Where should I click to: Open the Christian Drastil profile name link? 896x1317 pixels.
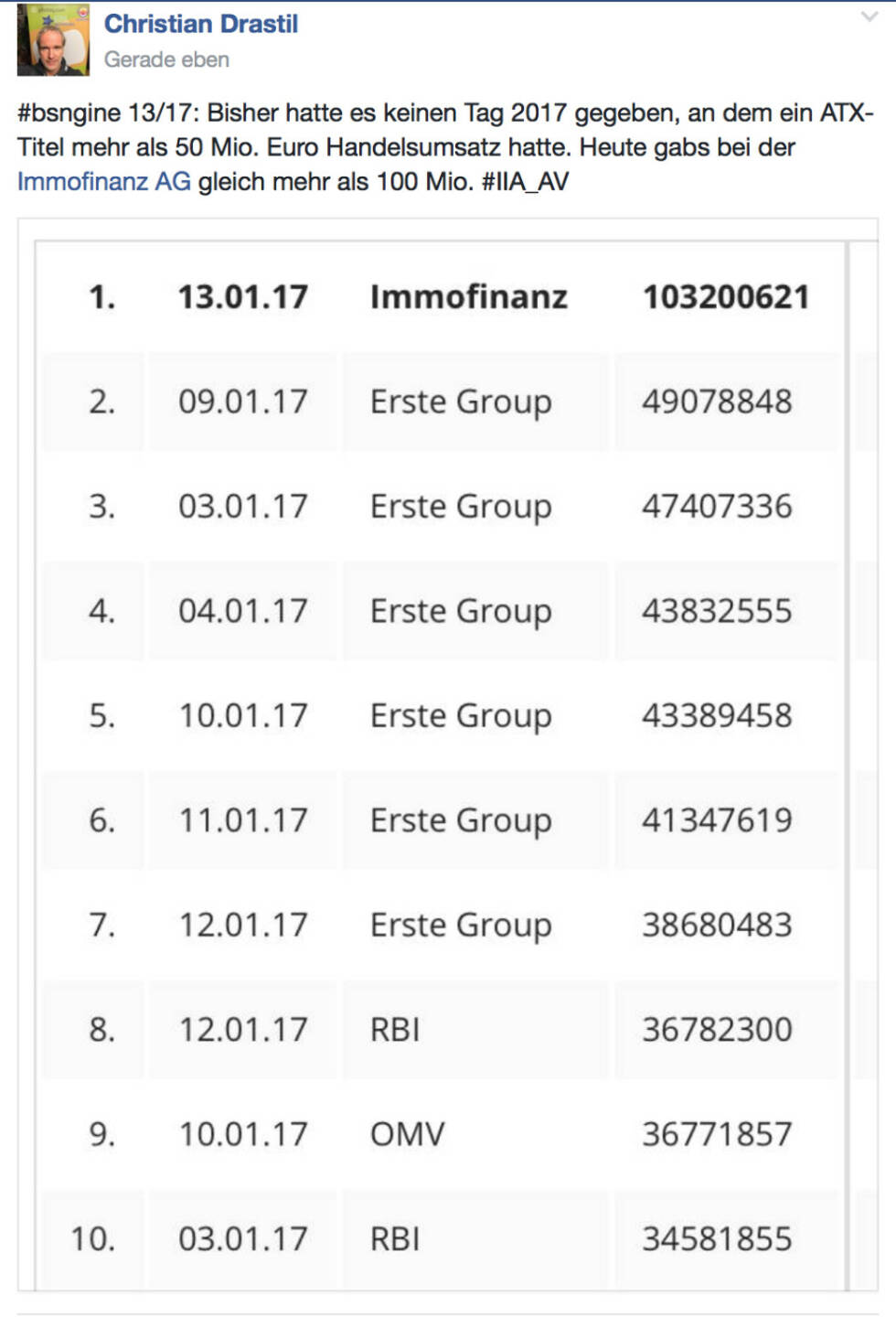200,24
